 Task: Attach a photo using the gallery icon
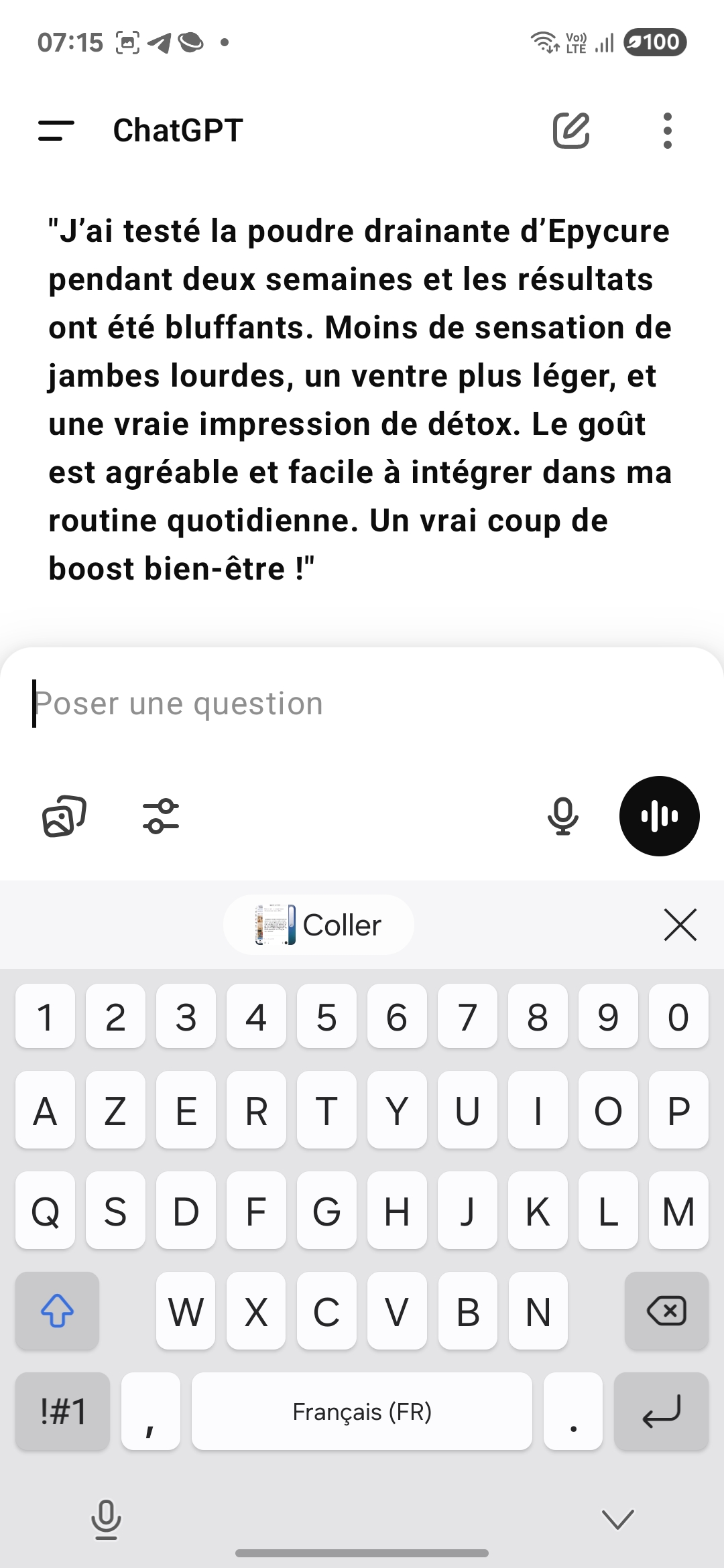coord(64,816)
